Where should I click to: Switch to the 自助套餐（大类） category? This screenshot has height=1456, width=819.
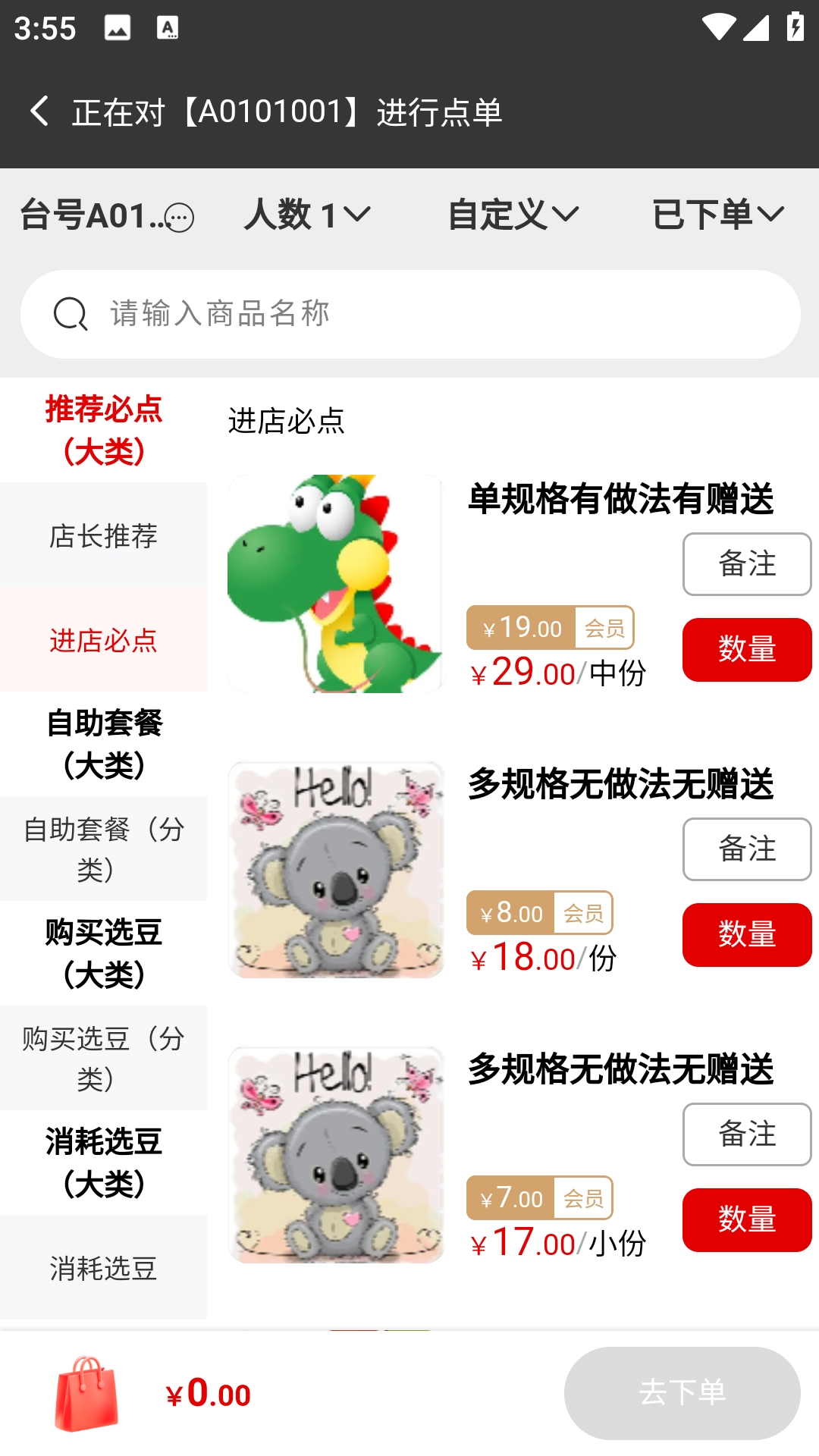tap(104, 744)
